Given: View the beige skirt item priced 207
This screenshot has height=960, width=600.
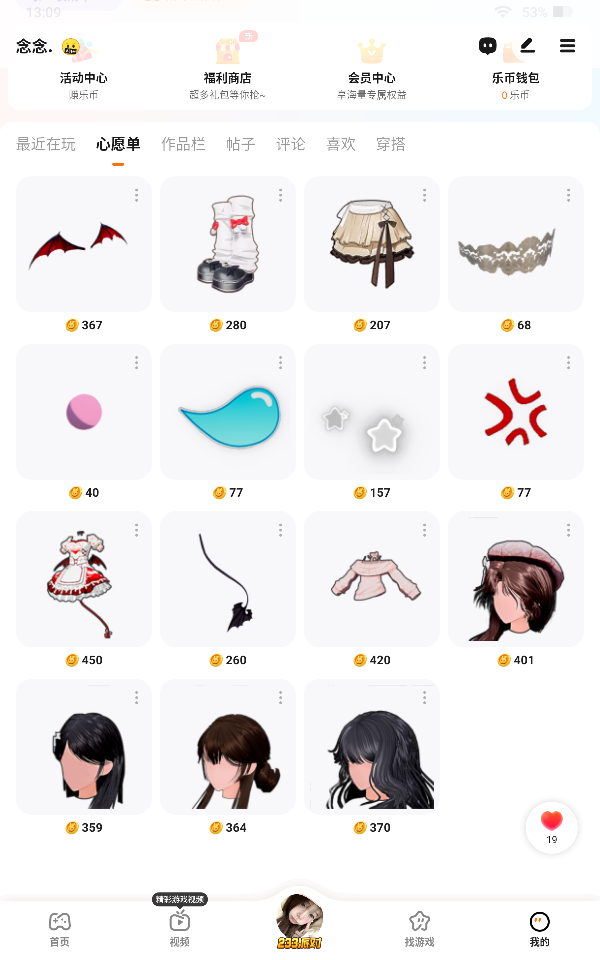Looking at the screenshot, I should (x=372, y=244).
